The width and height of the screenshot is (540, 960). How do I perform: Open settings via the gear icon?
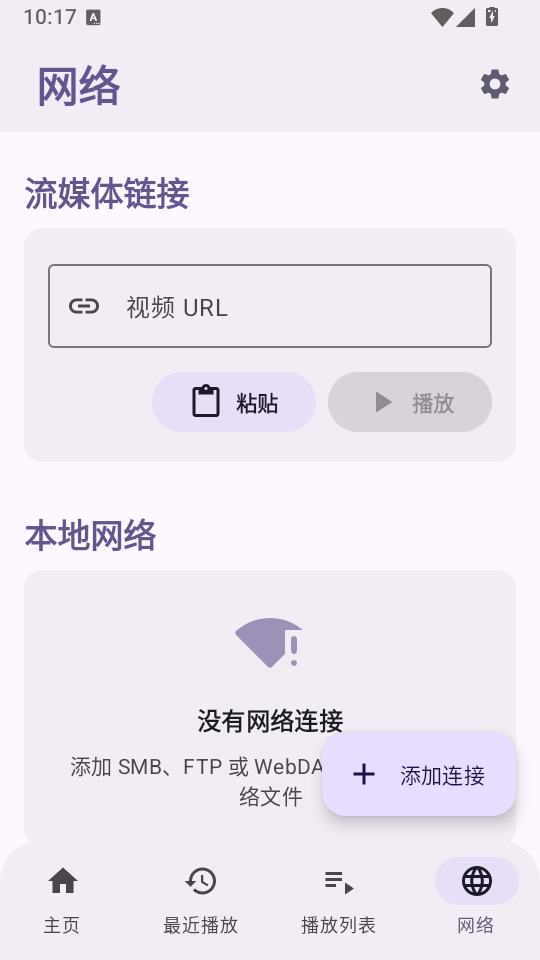pyautogui.click(x=495, y=84)
